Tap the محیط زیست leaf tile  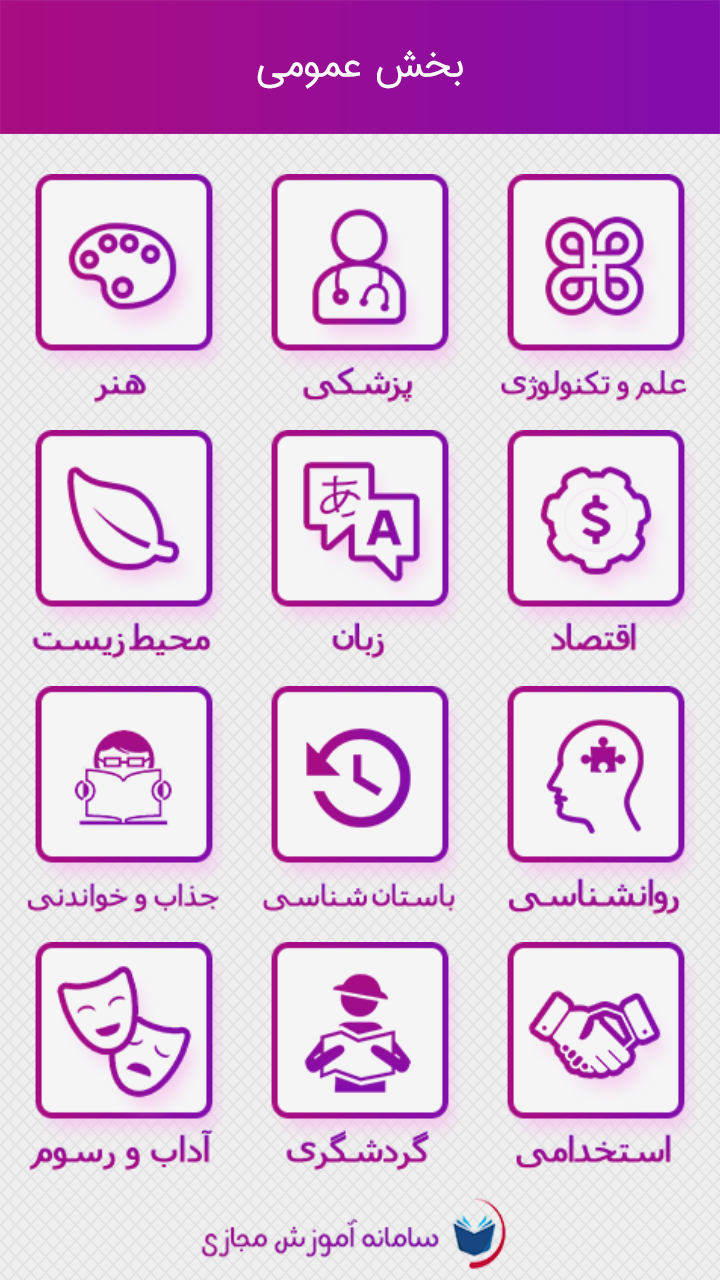[124, 519]
